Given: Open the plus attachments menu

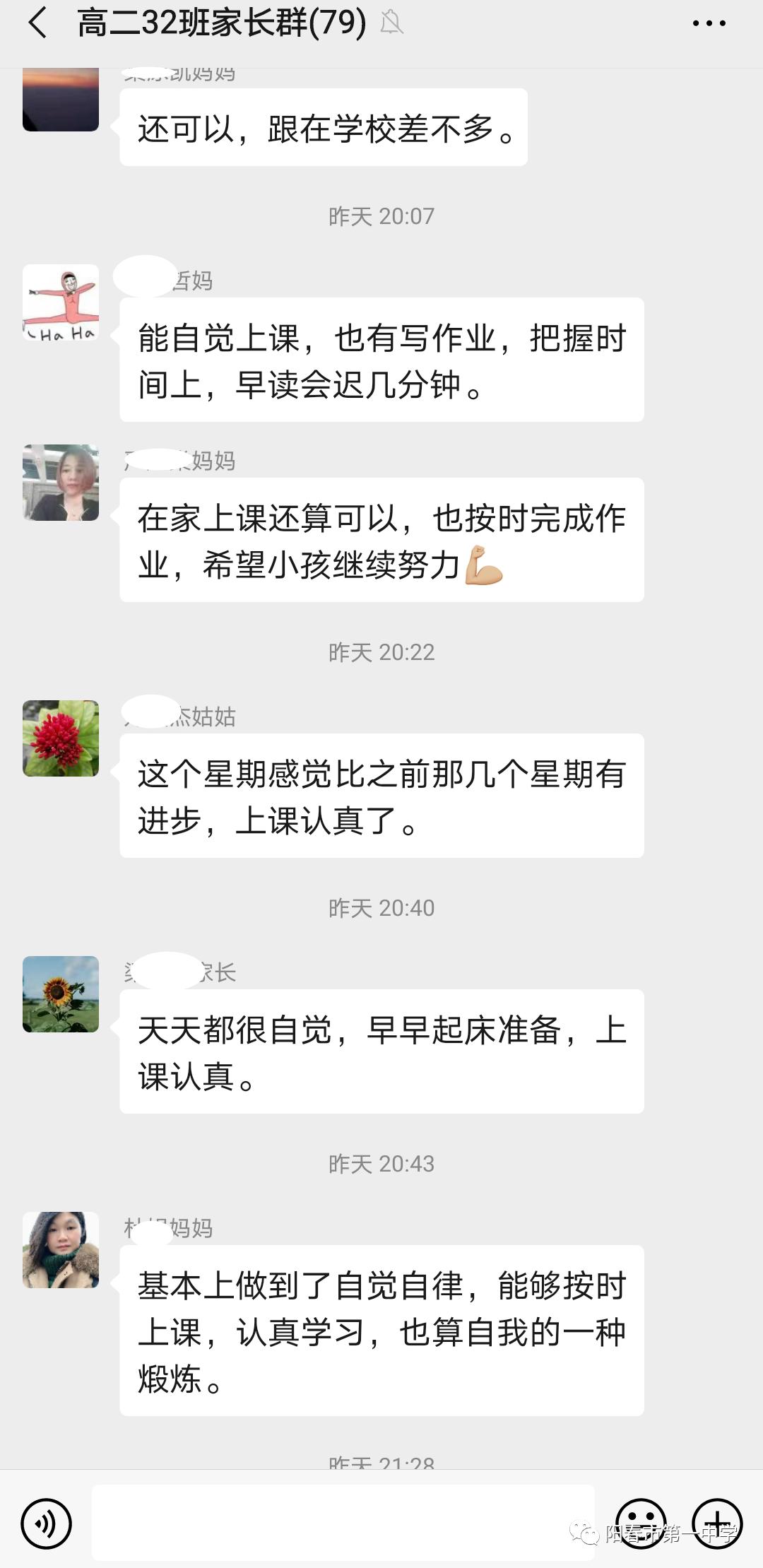Looking at the screenshot, I should coord(717,1523).
